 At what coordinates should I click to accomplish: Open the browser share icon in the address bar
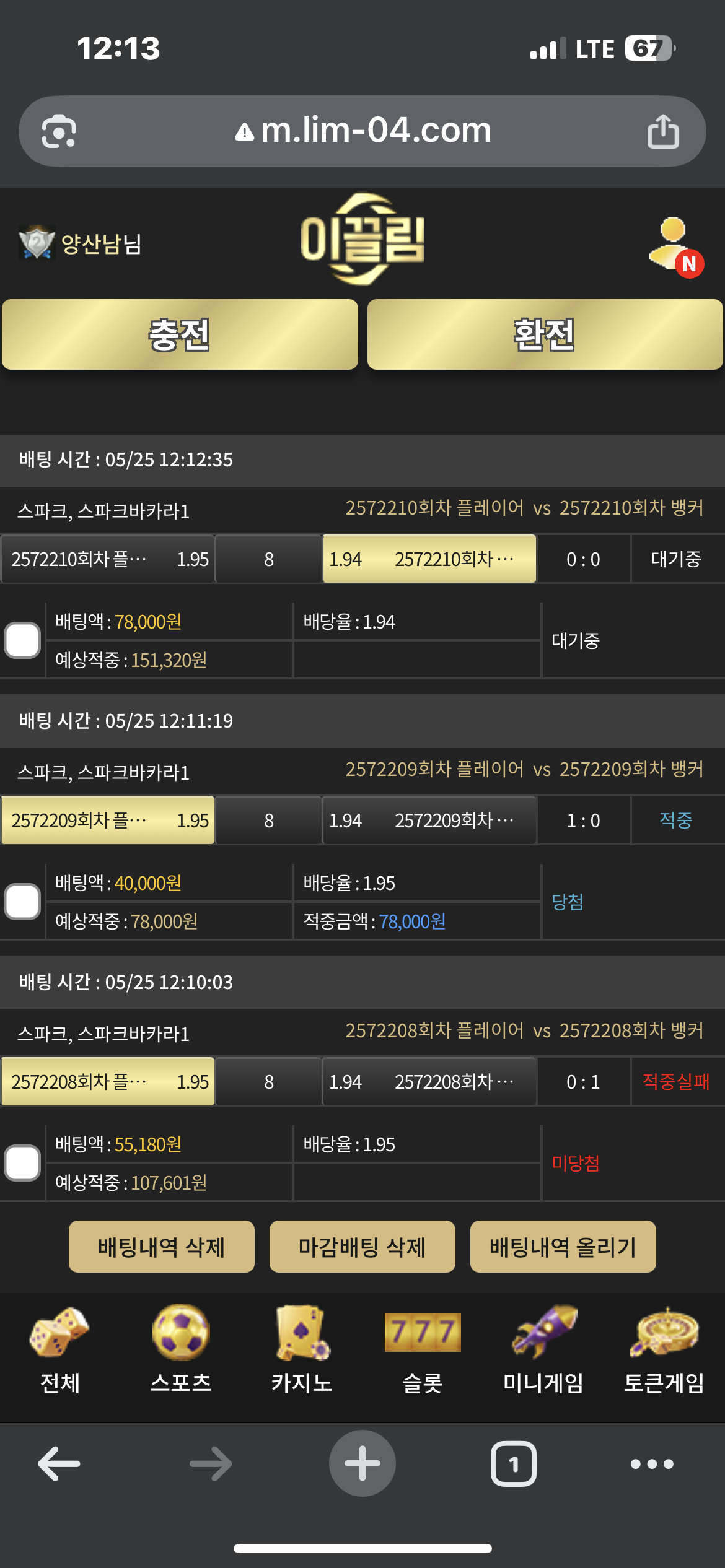663,131
